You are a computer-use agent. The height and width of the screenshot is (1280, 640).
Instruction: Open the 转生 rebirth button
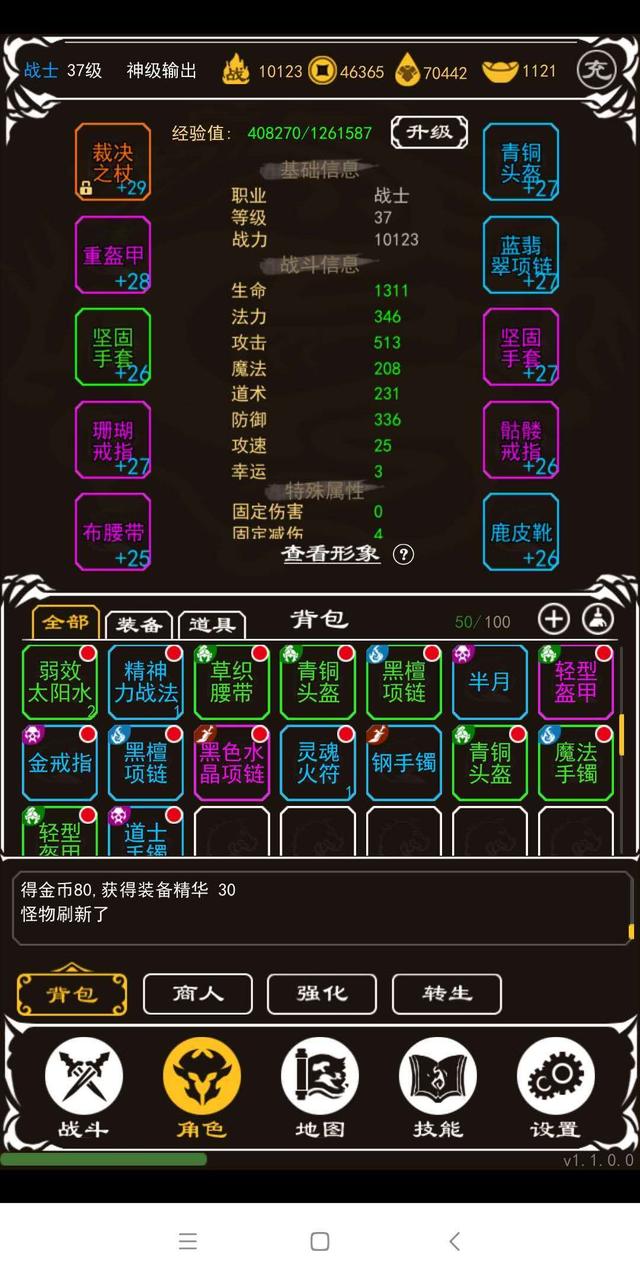tap(446, 993)
